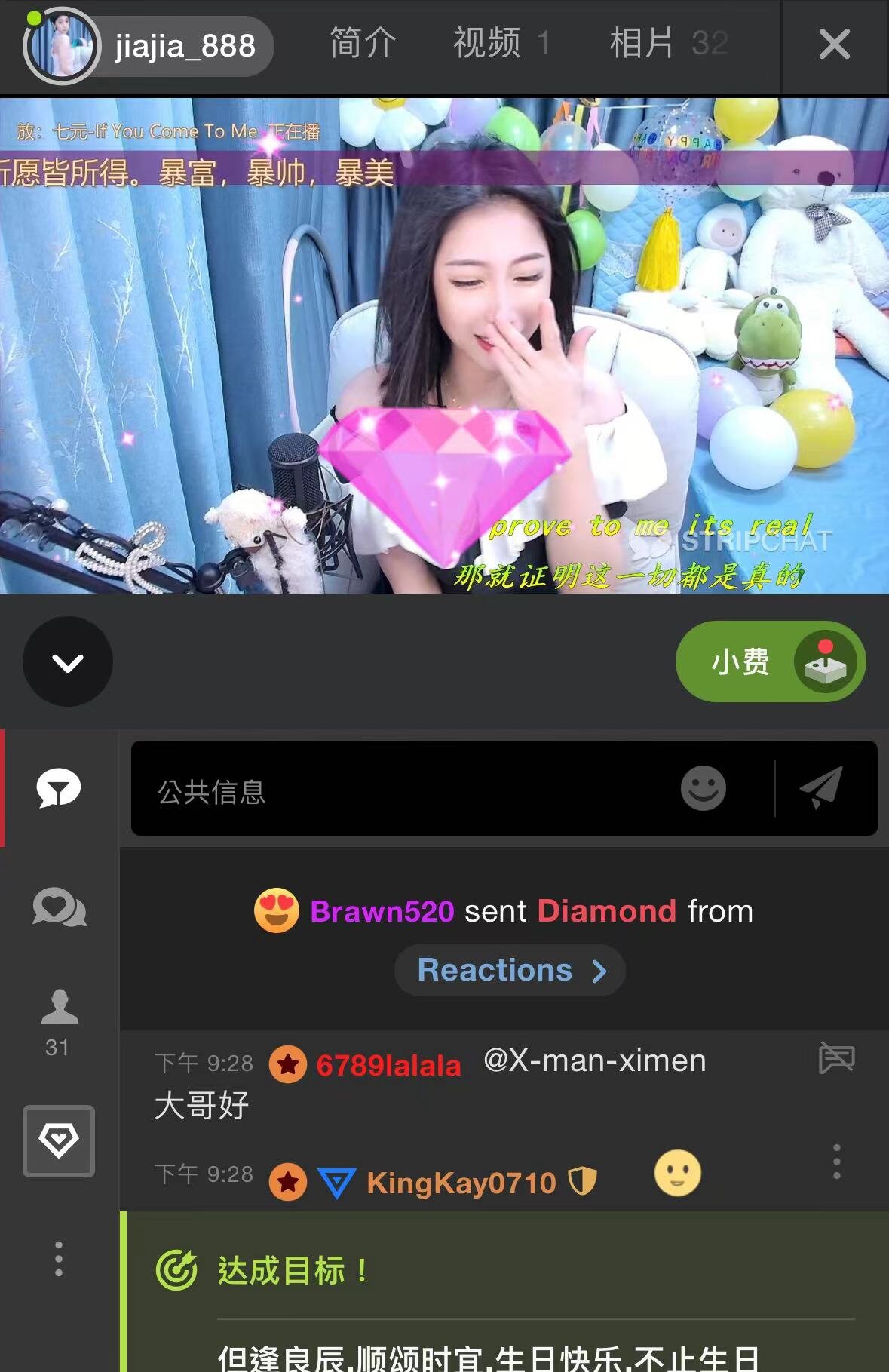Open the emoji picker
Image resolution: width=889 pixels, height=1372 pixels.
[x=703, y=789]
